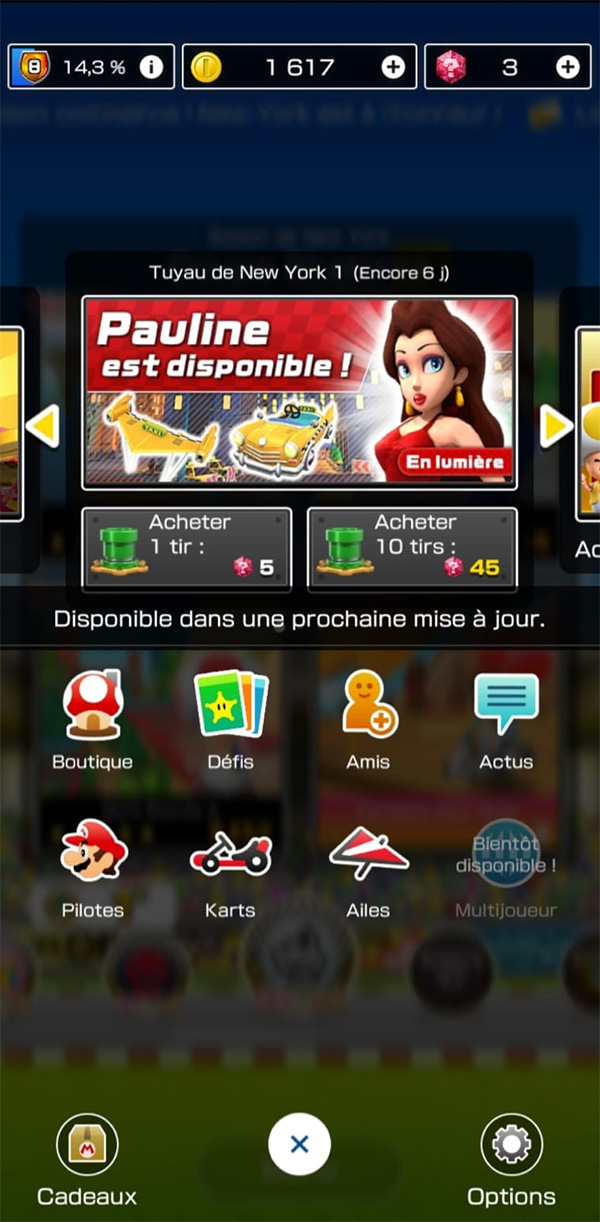This screenshot has width=600, height=1222.
Task: View the Ailes gliders collection
Action: 368,869
